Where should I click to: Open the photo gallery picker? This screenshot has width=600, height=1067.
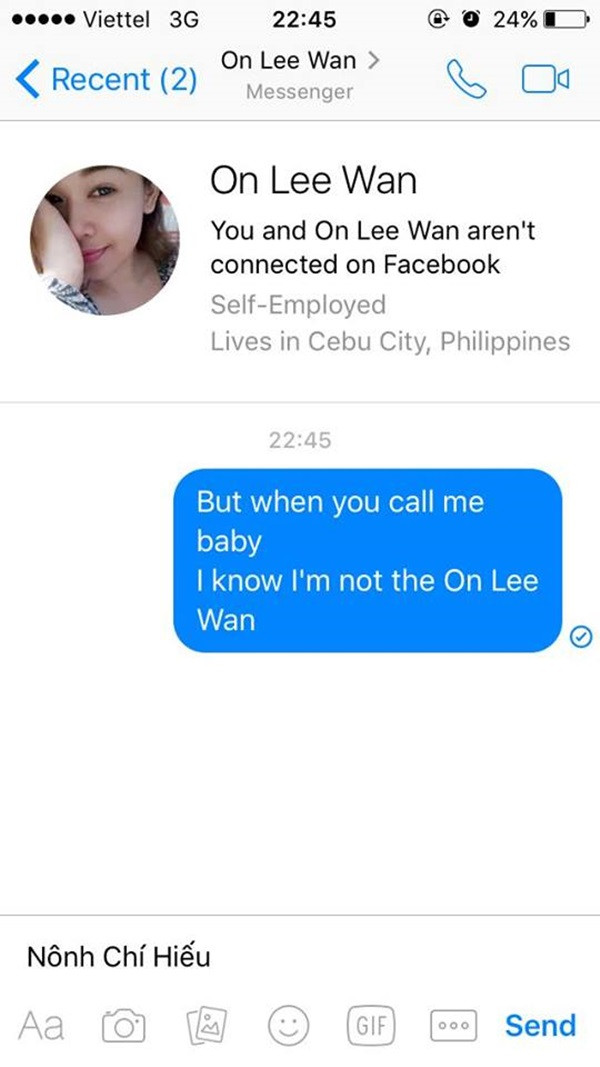coord(207,1026)
